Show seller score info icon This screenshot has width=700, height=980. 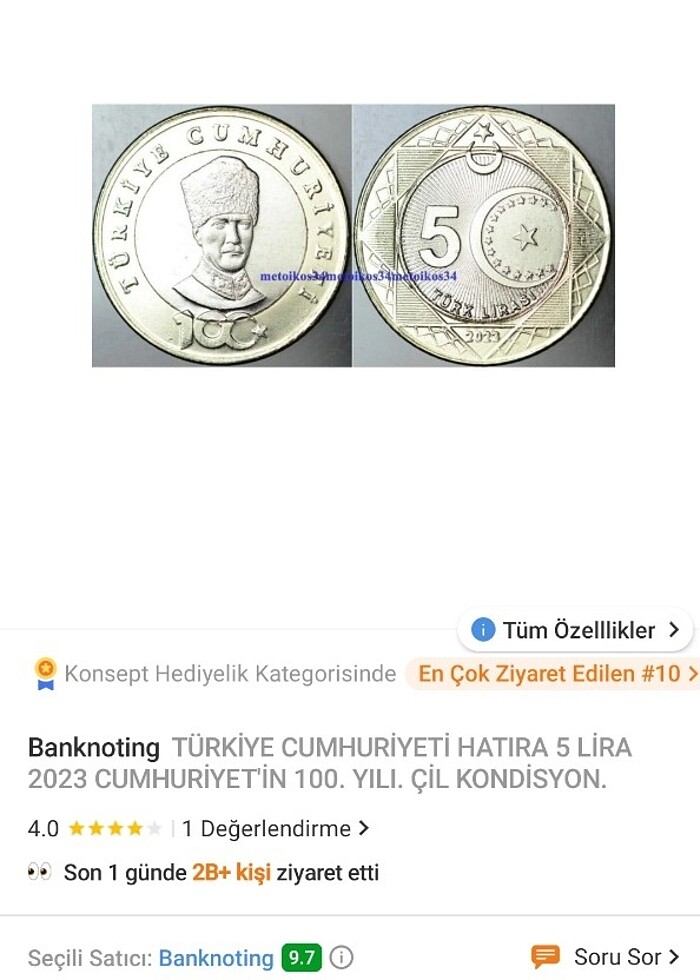pyautogui.click(x=341, y=958)
